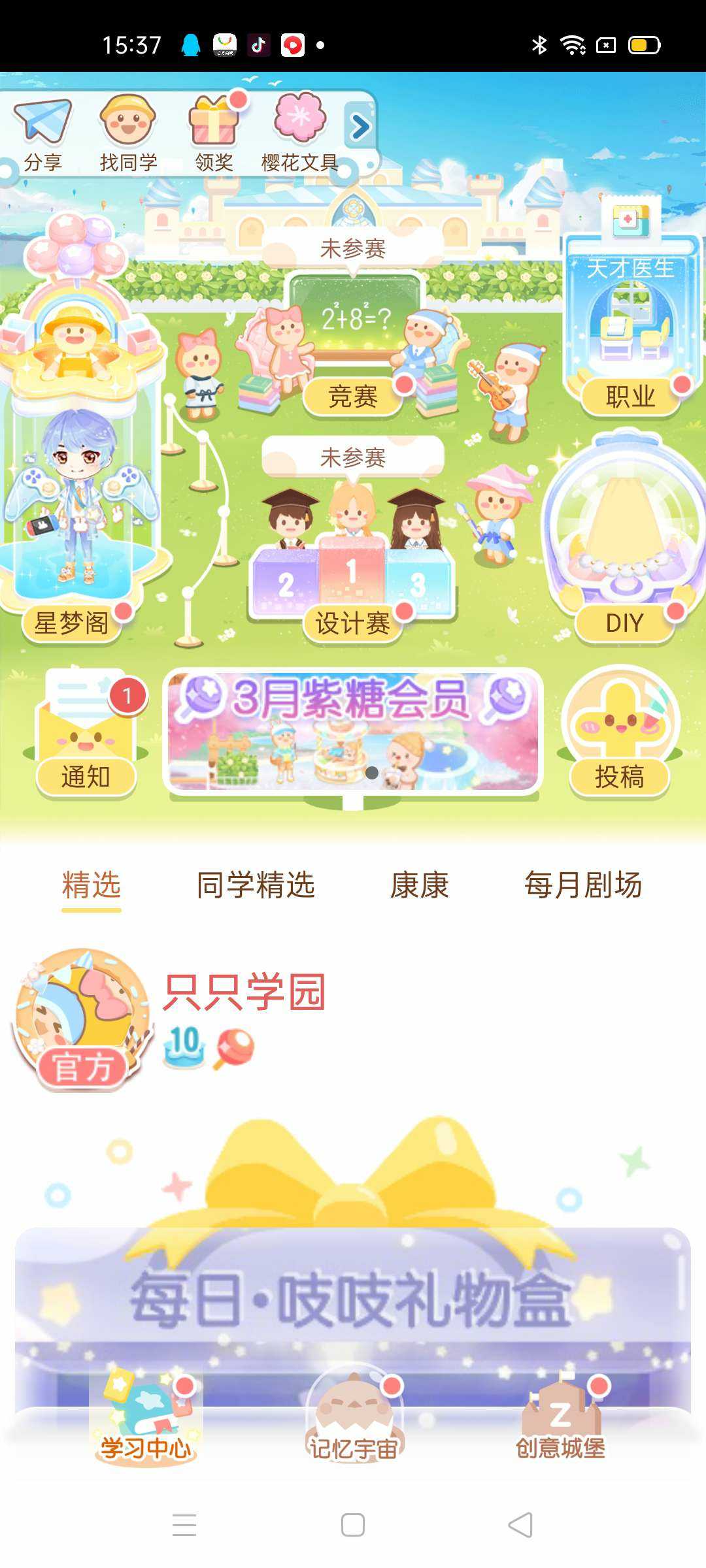Open 记忆宇宙 from bottom navigation
This screenshot has width=706, height=1568.
(x=354, y=1424)
